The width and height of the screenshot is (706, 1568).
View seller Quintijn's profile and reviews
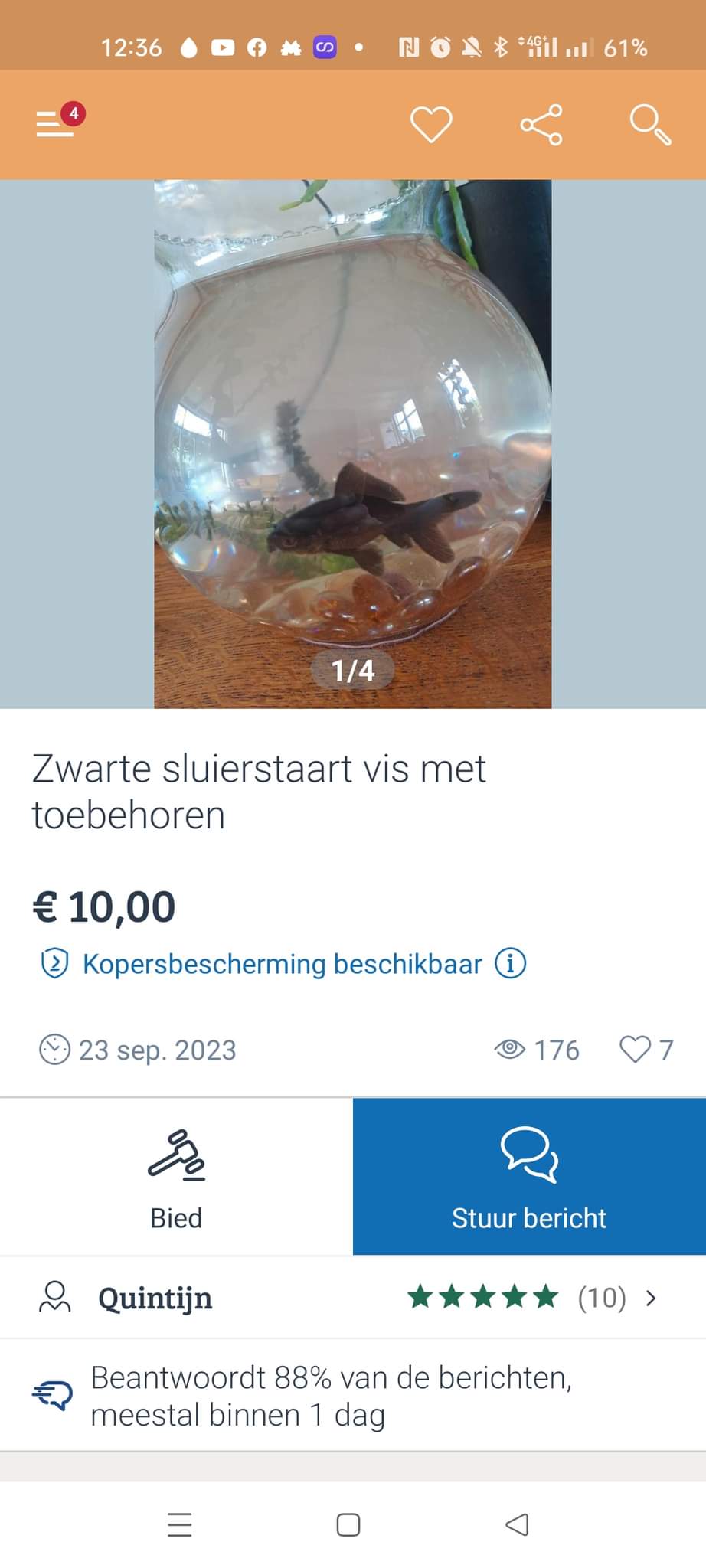(352, 1298)
